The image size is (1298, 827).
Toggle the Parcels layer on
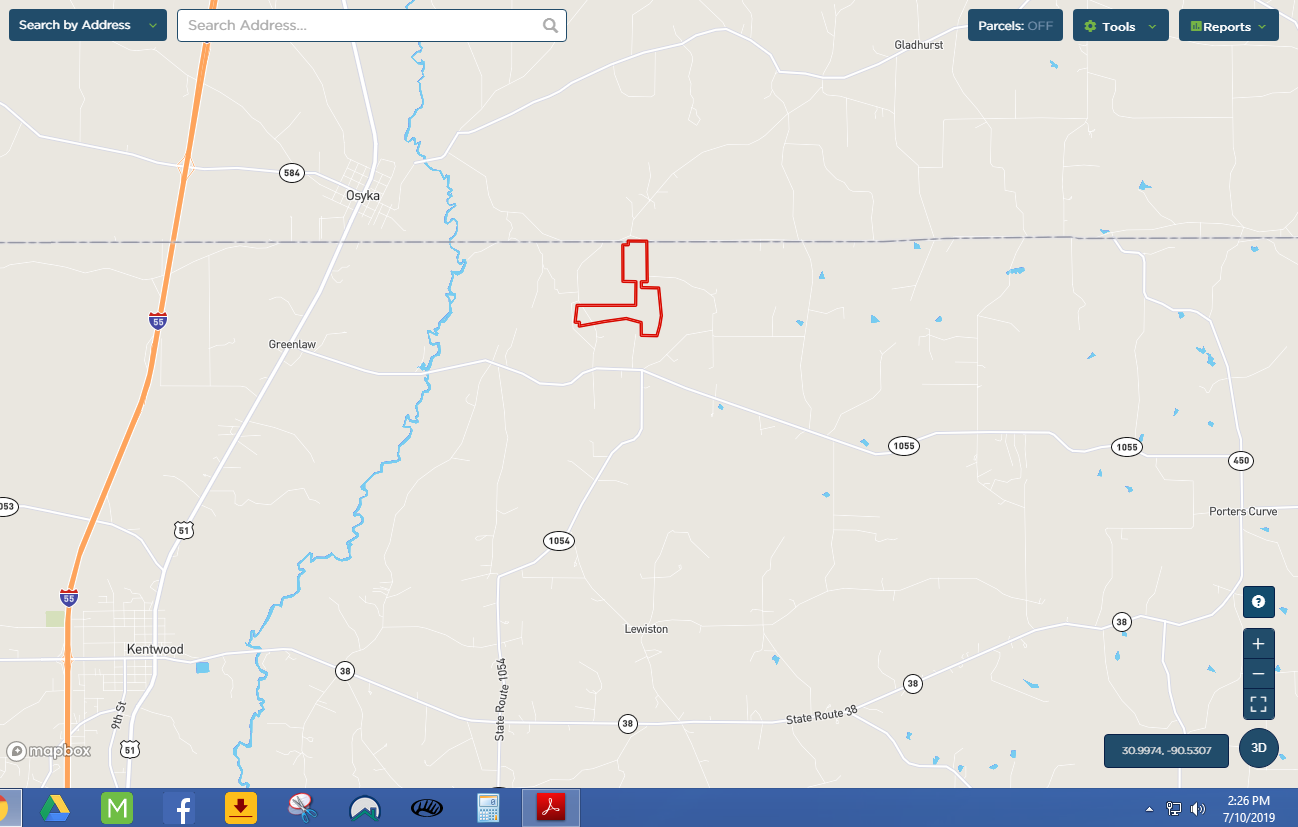tap(1015, 26)
